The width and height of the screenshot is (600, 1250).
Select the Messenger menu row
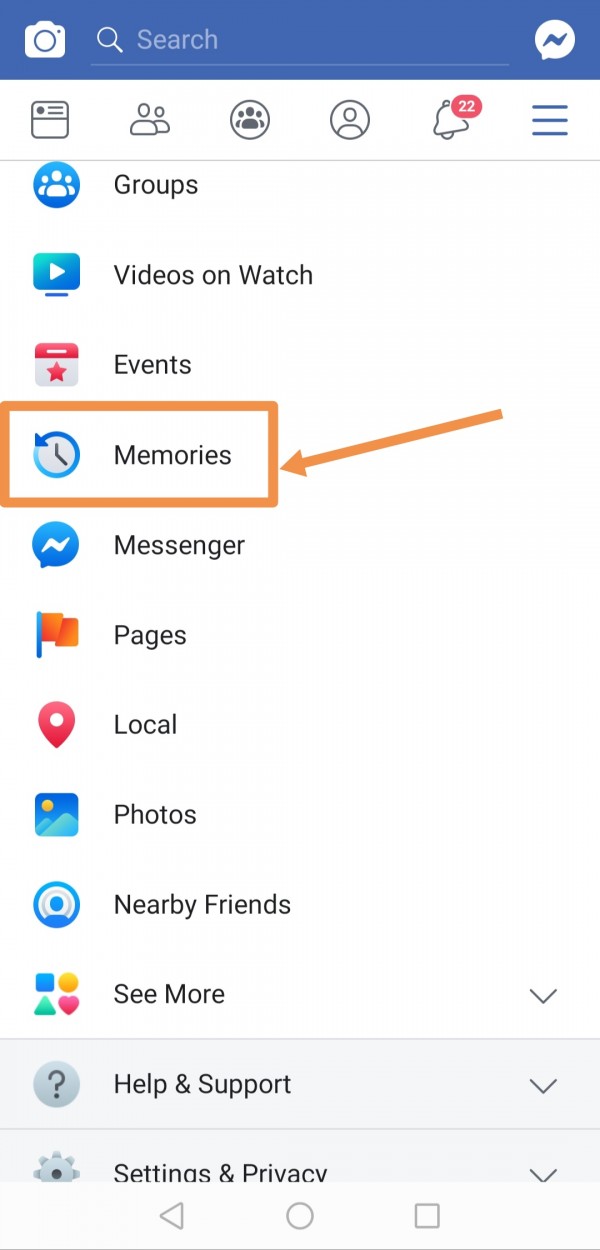(x=178, y=545)
